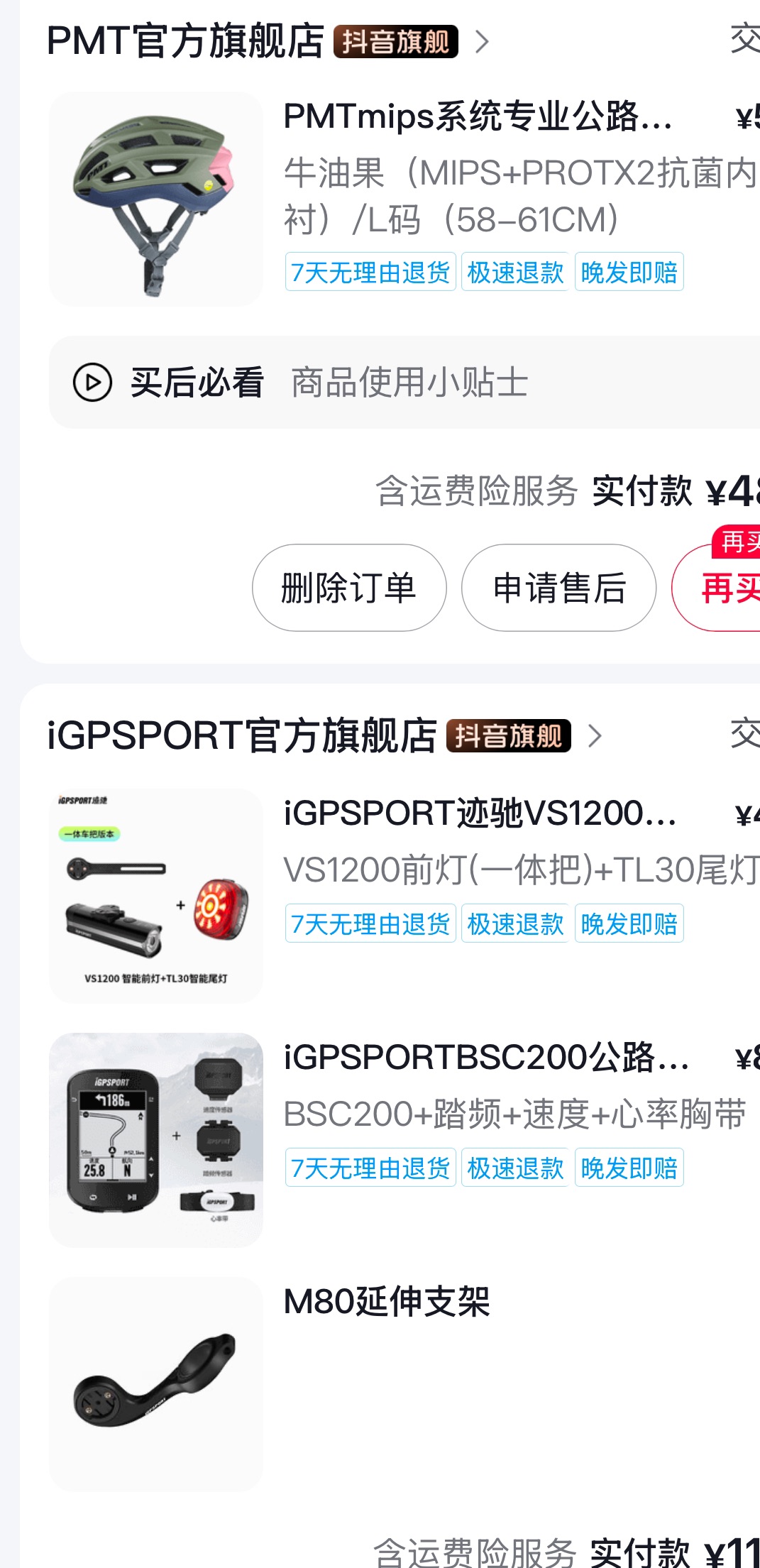Open the PMT mips helmet product

pos(477,118)
